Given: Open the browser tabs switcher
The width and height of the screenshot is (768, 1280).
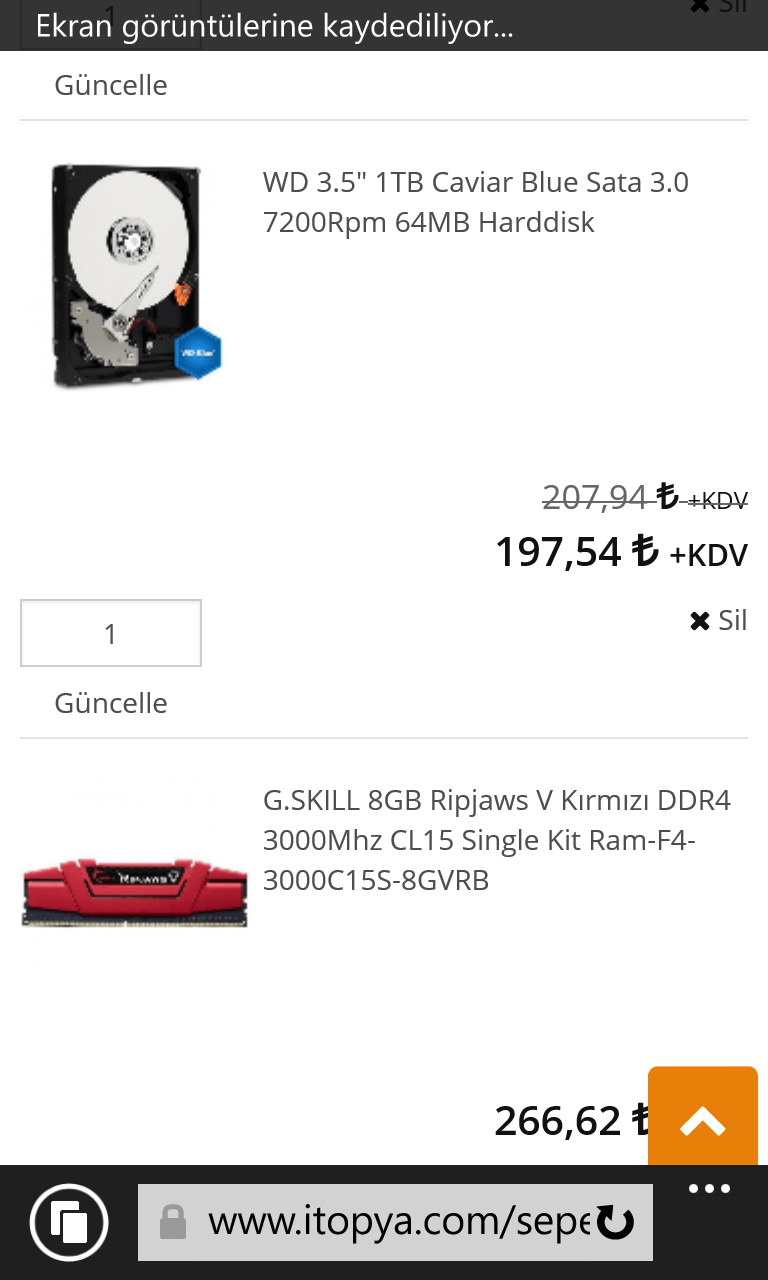Looking at the screenshot, I should [69, 1222].
